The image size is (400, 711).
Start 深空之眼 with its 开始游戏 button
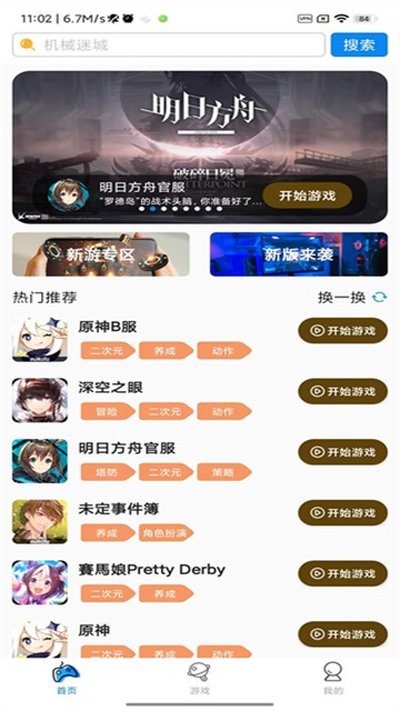coord(343,391)
